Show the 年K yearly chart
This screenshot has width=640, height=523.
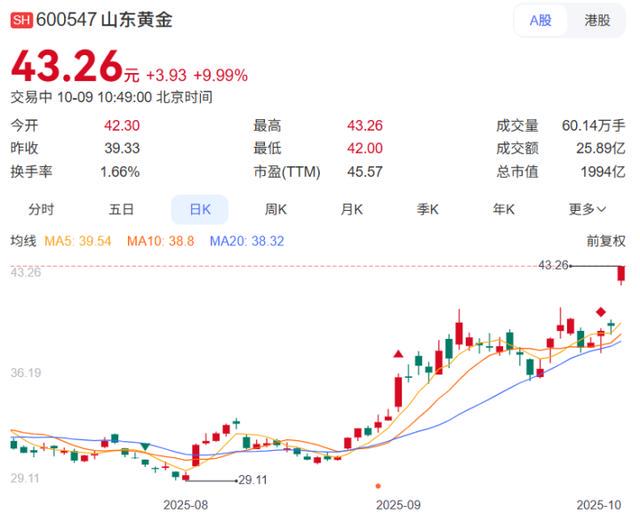[x=504, y=209]
